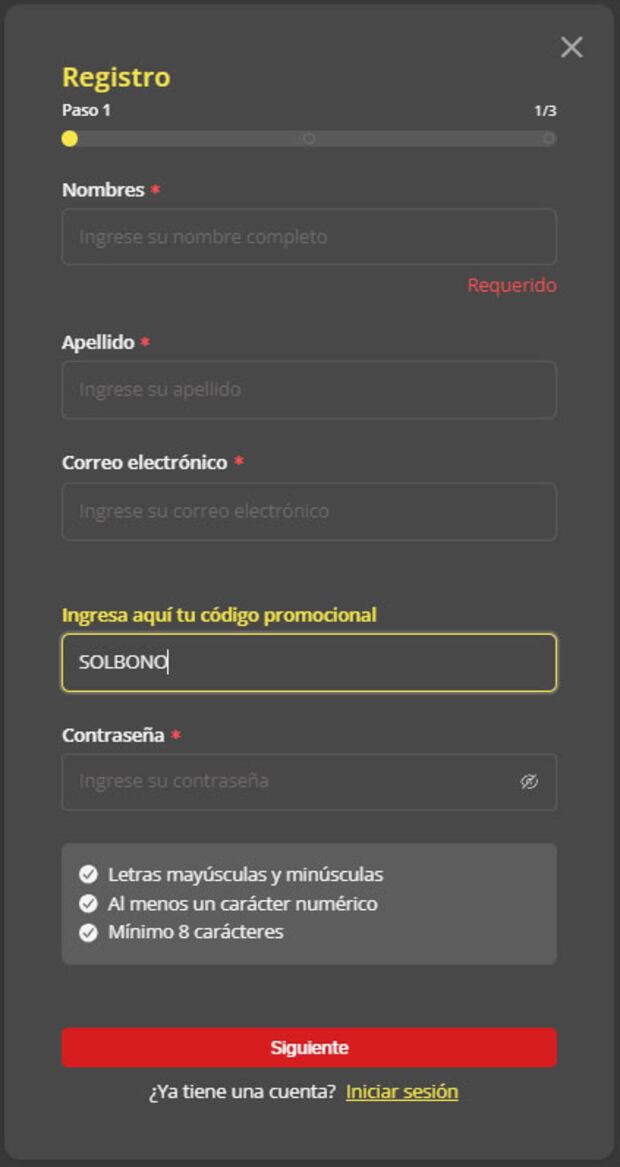Continue with the Siguiente button
The height and width of the screenshot is (1167, 620).
click(x=309, y=1047)
